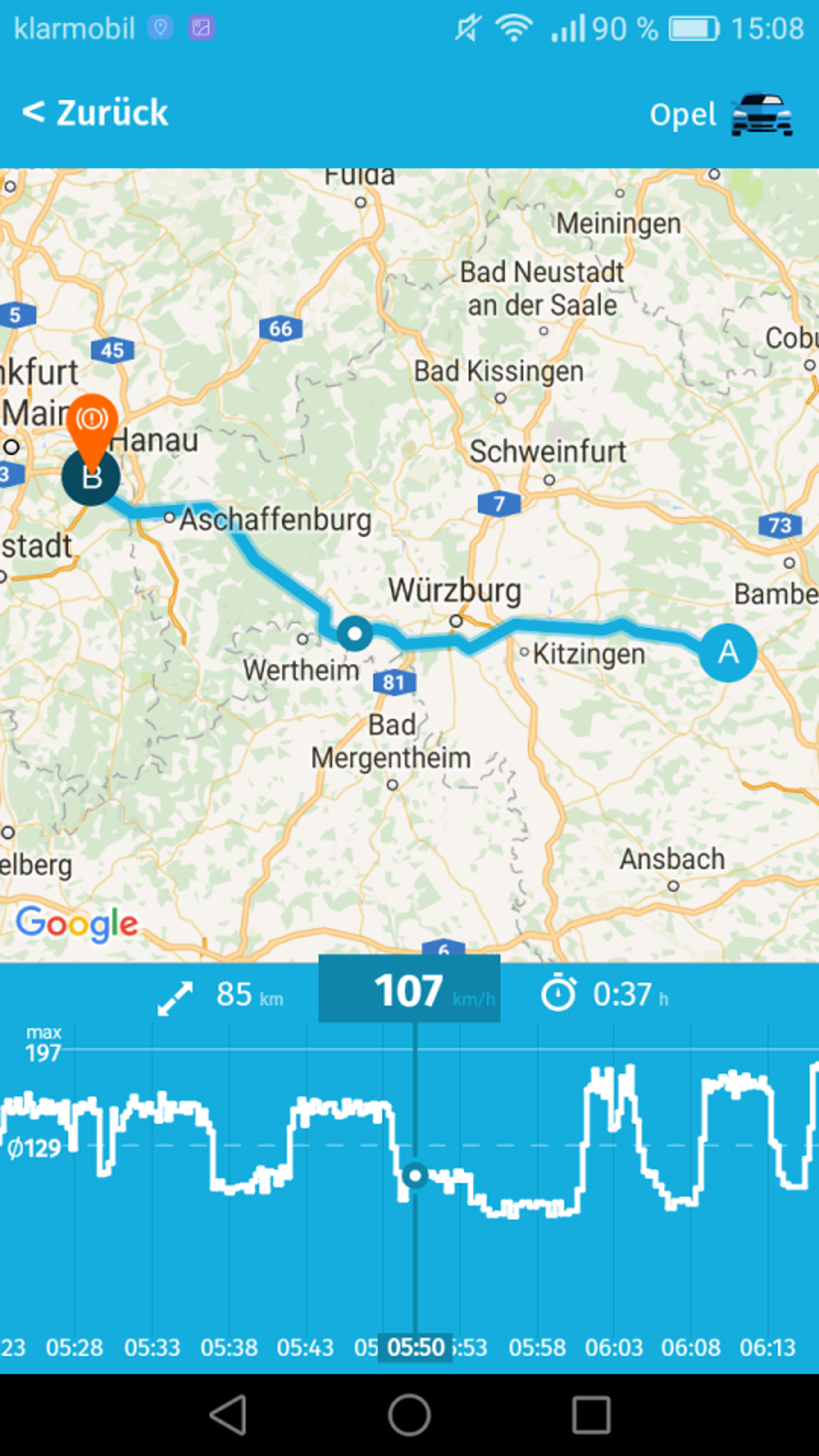Tap destination marker B on map
The image size is (819, 1456).
pos(90,477)
